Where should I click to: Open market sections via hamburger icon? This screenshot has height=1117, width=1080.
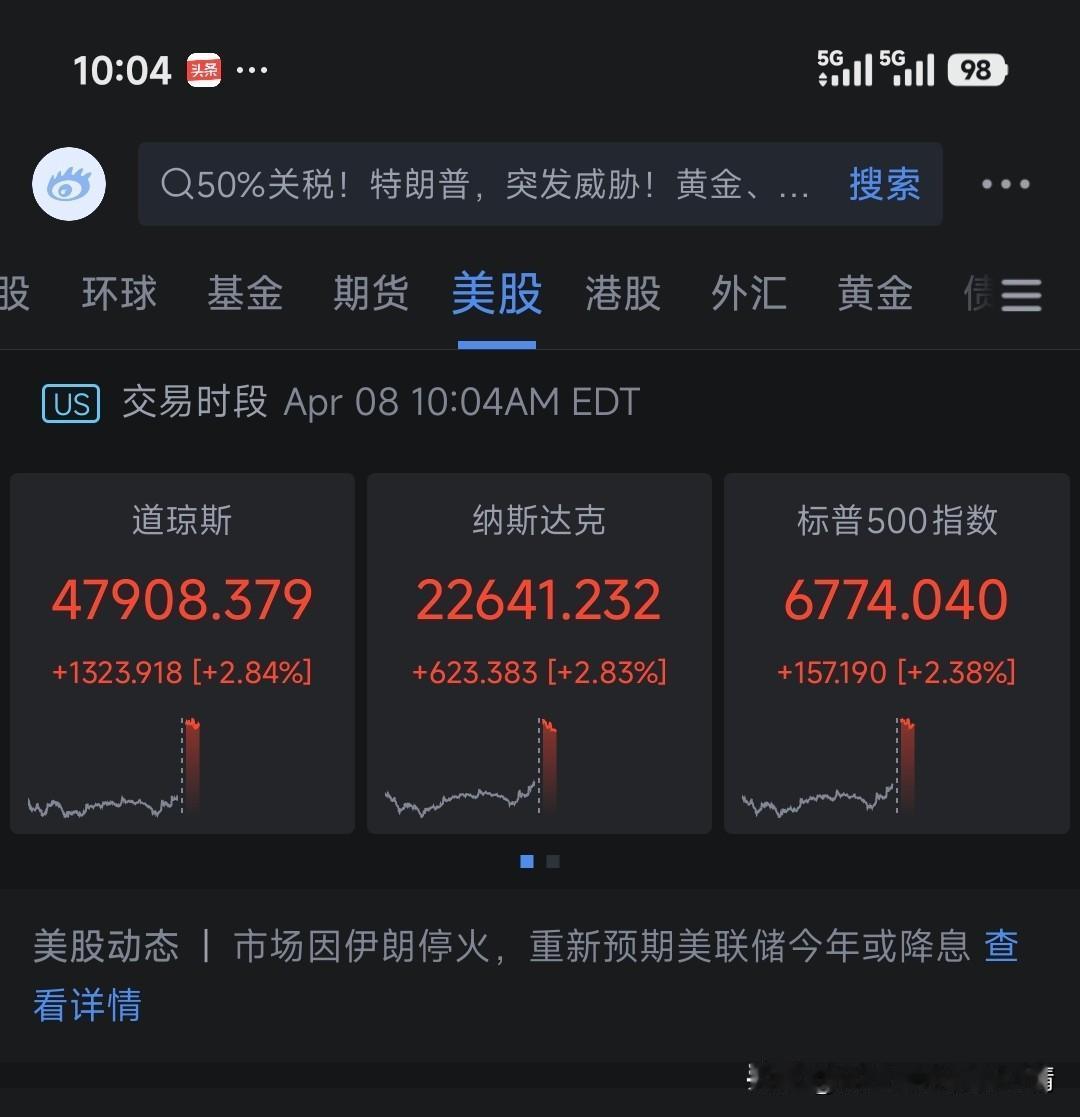pos(1021,296)
